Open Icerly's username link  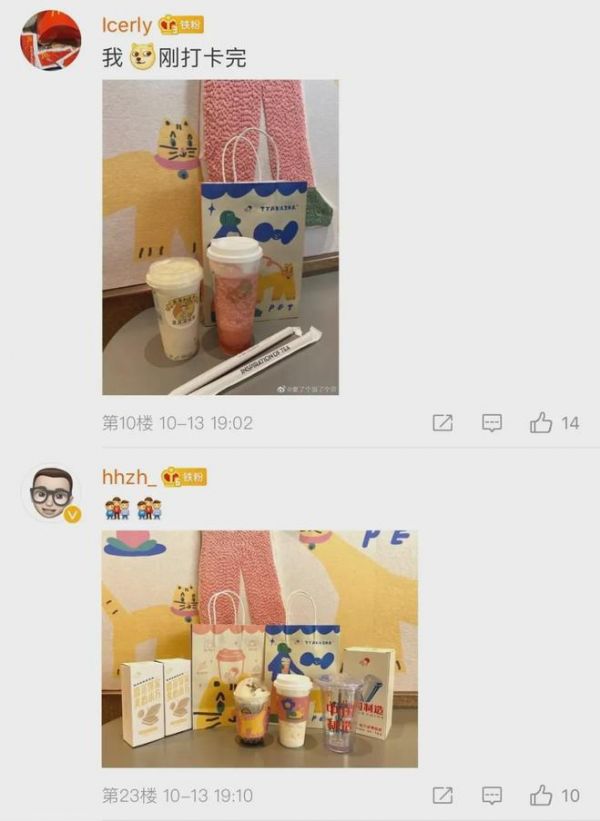128,25
